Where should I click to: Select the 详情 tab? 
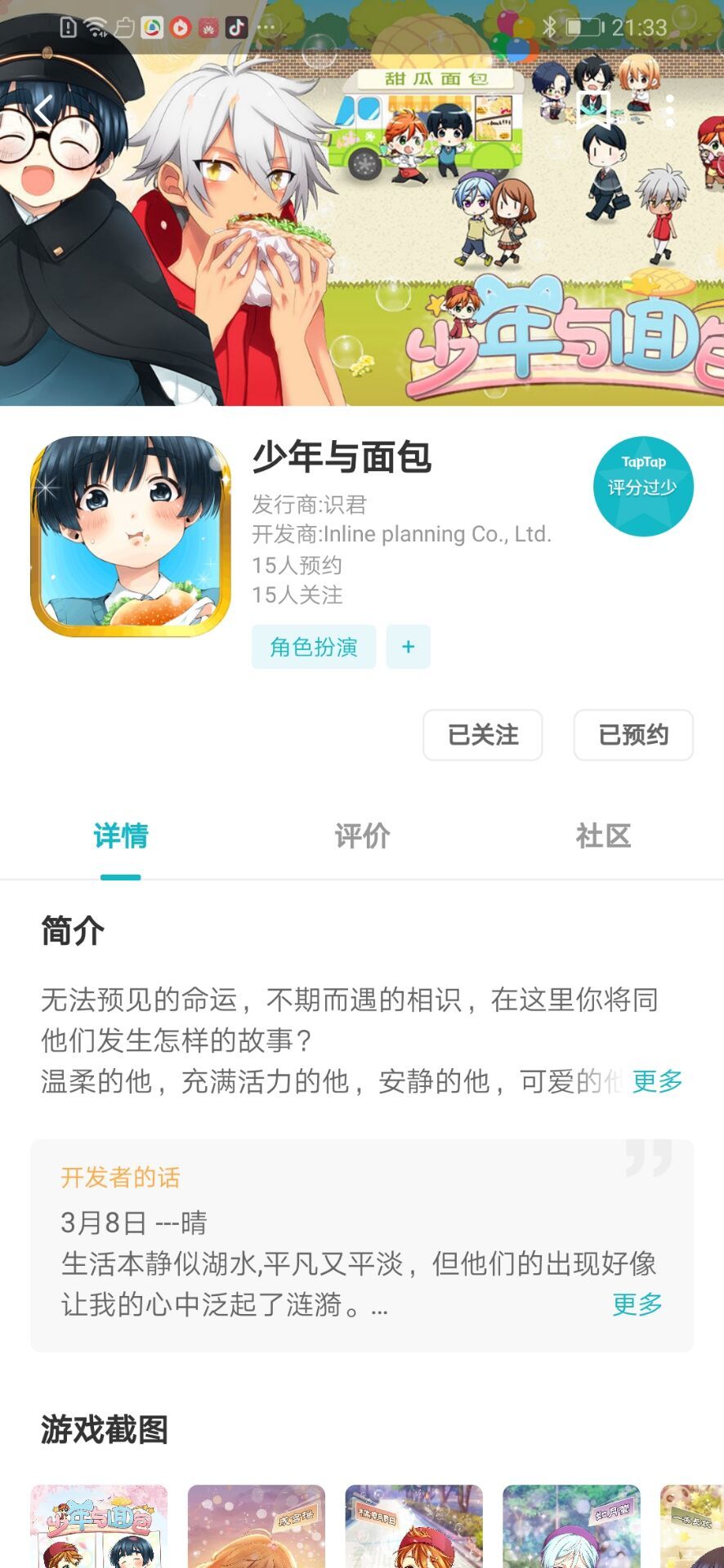[x=120, y=836]
